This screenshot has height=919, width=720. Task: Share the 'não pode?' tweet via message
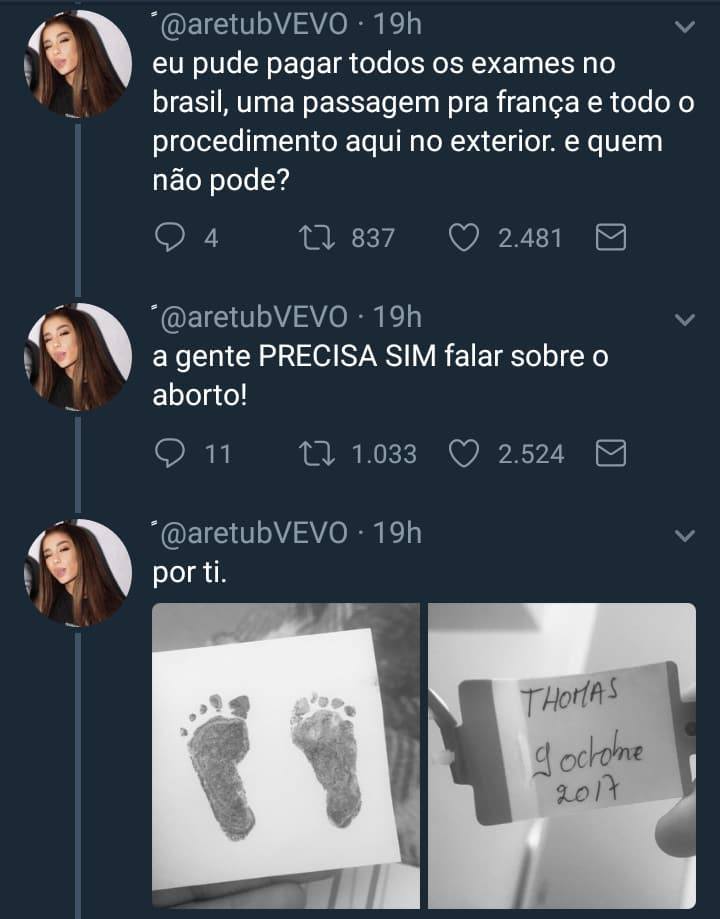[611, 238]
